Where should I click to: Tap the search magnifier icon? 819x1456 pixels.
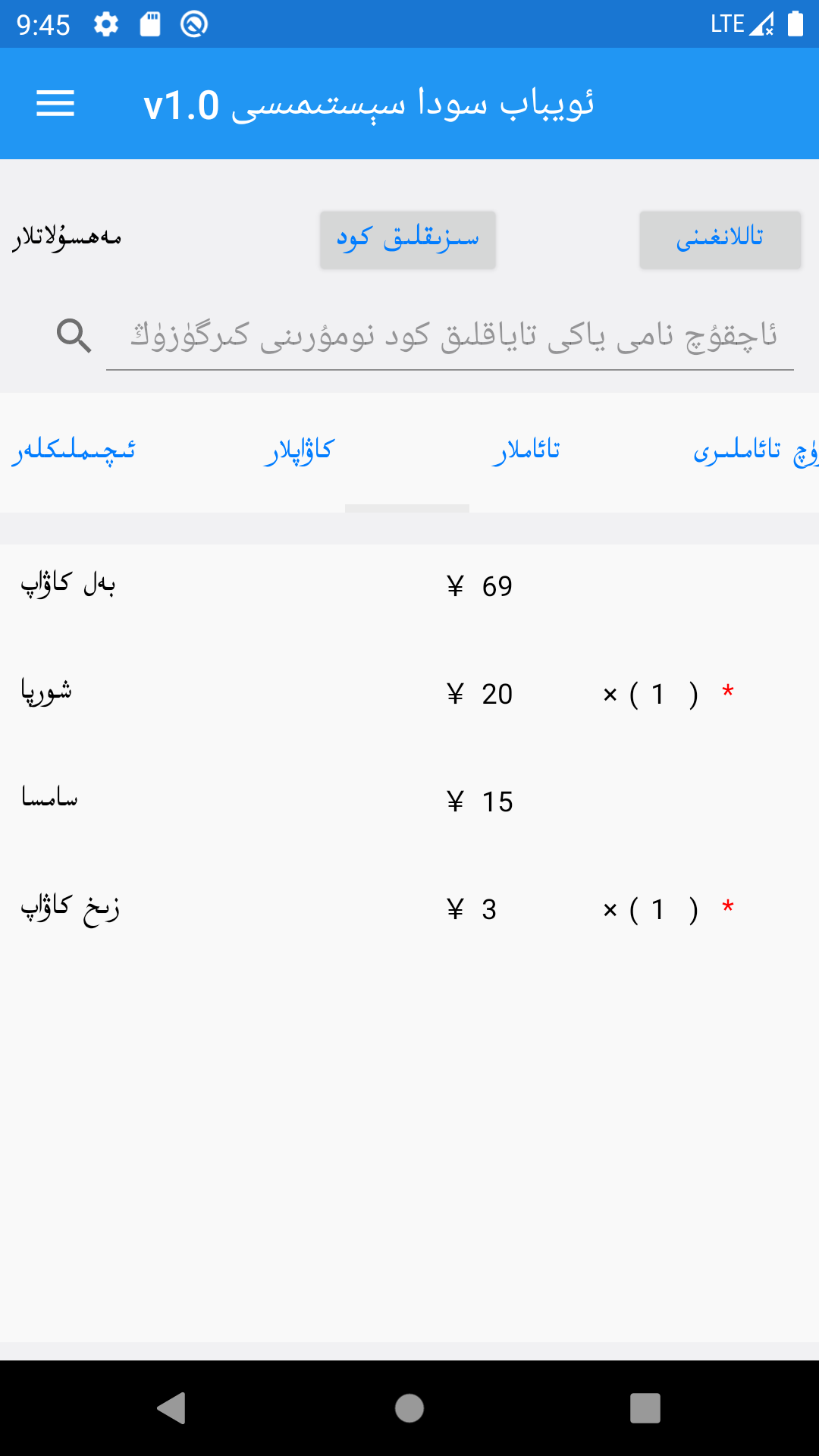[74, 336]
